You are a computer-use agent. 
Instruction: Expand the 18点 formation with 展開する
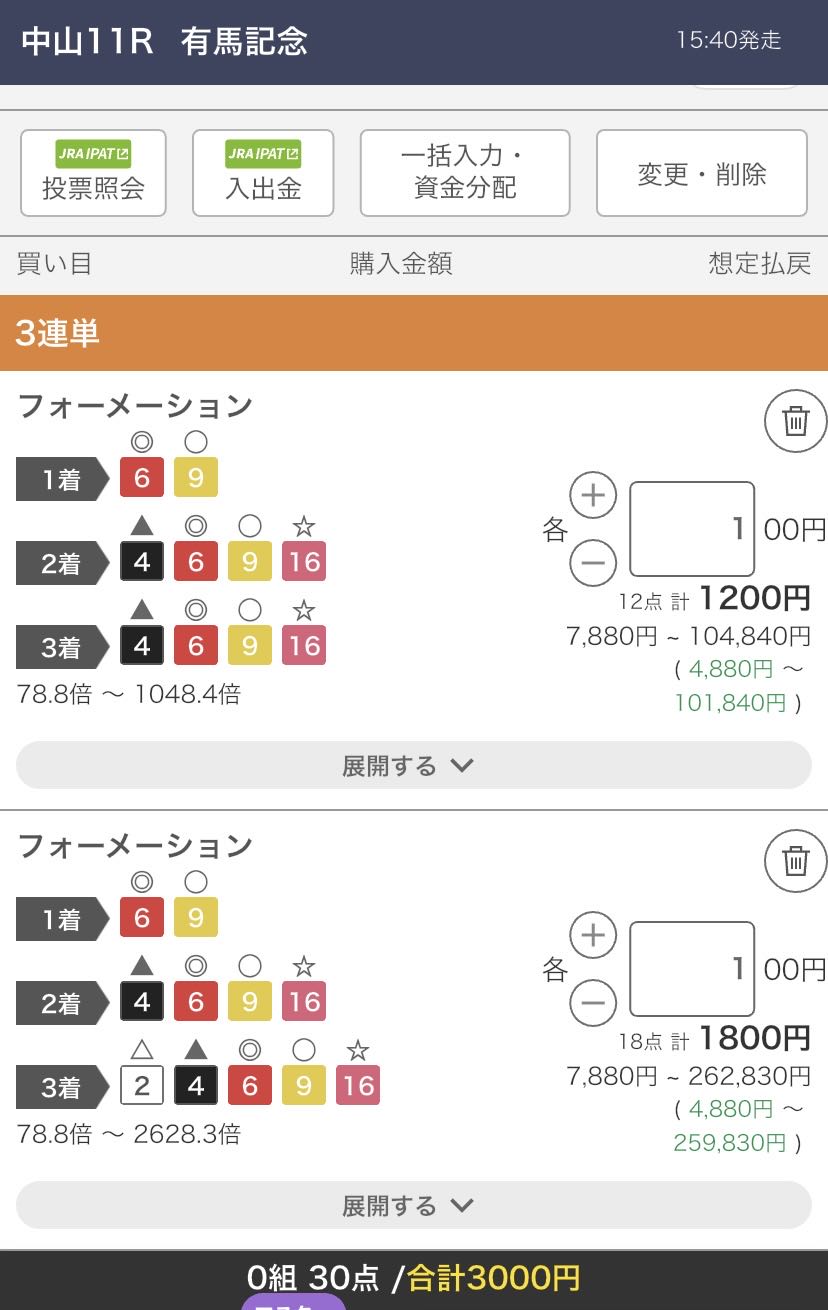pos(414,1206)
